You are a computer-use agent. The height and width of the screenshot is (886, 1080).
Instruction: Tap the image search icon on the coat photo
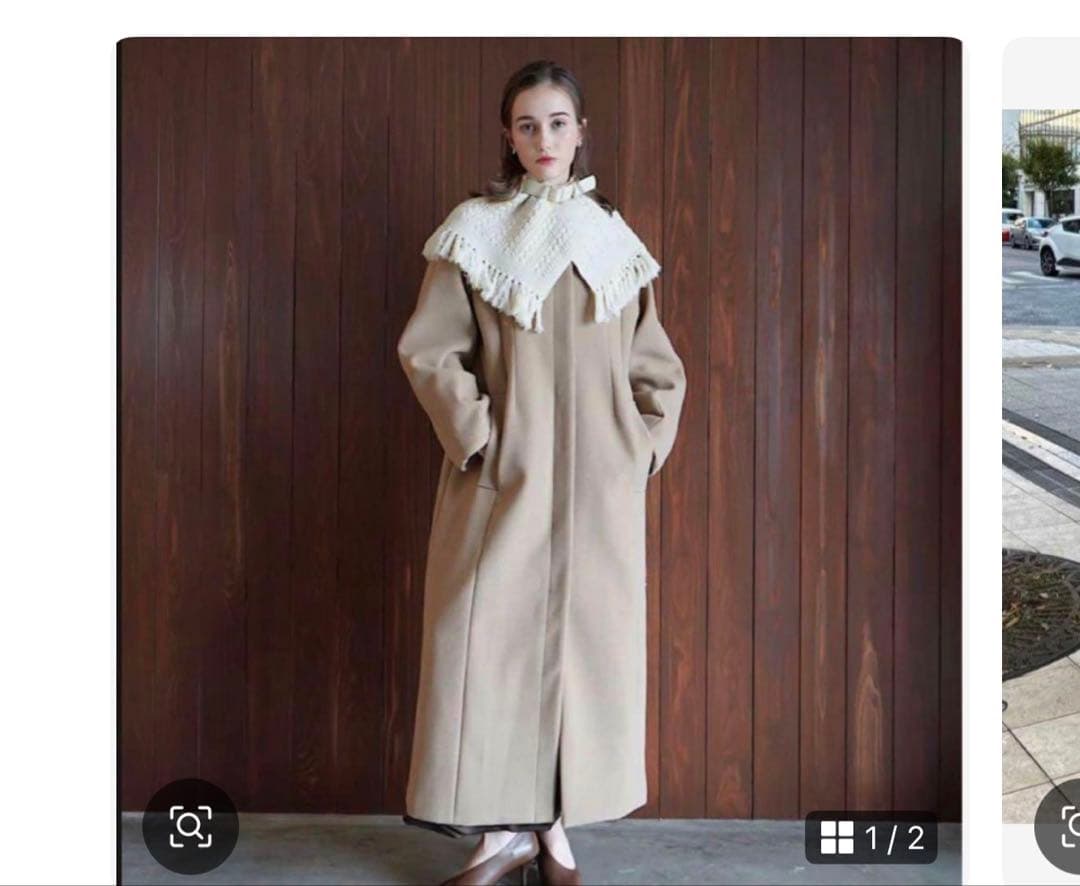pos(190,827)
